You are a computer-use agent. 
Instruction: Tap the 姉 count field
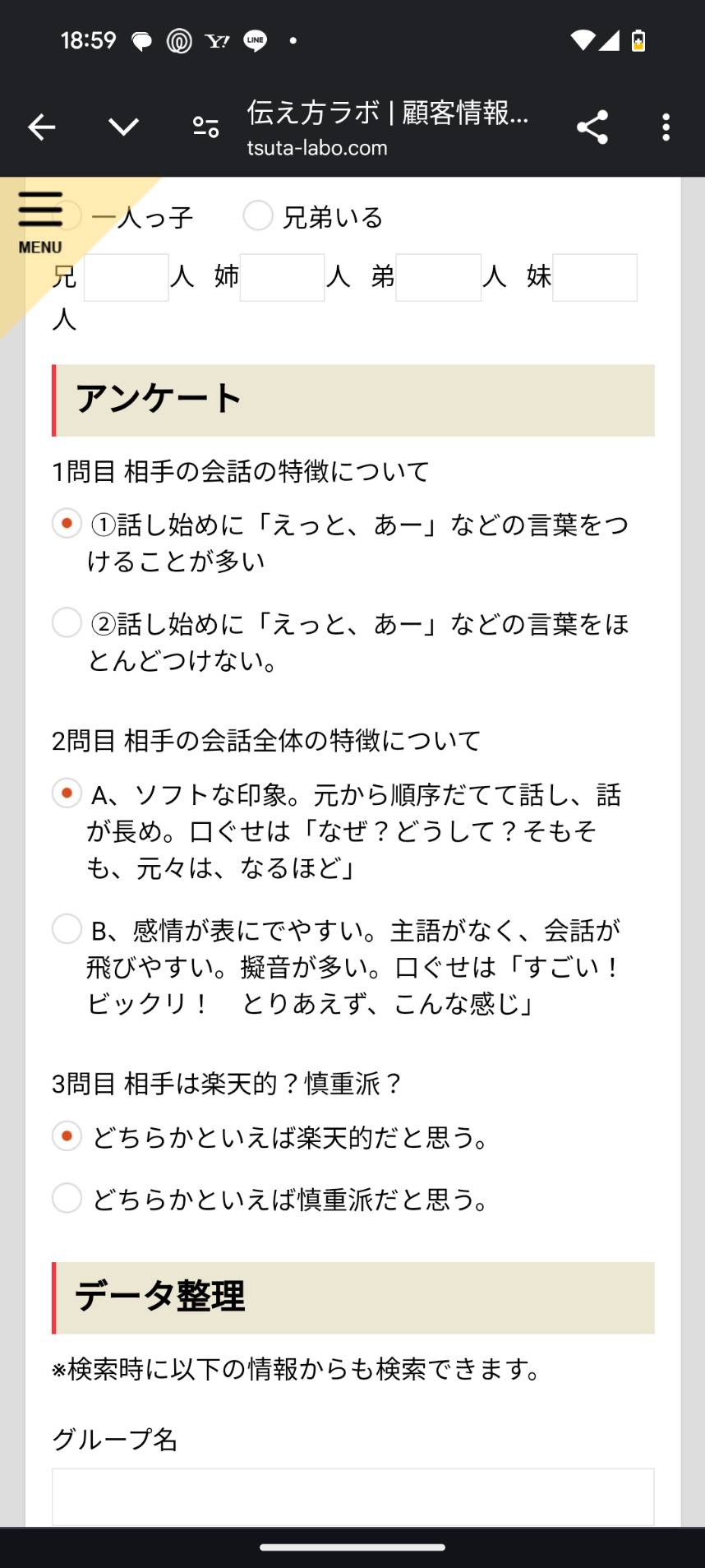coord(282,277)
